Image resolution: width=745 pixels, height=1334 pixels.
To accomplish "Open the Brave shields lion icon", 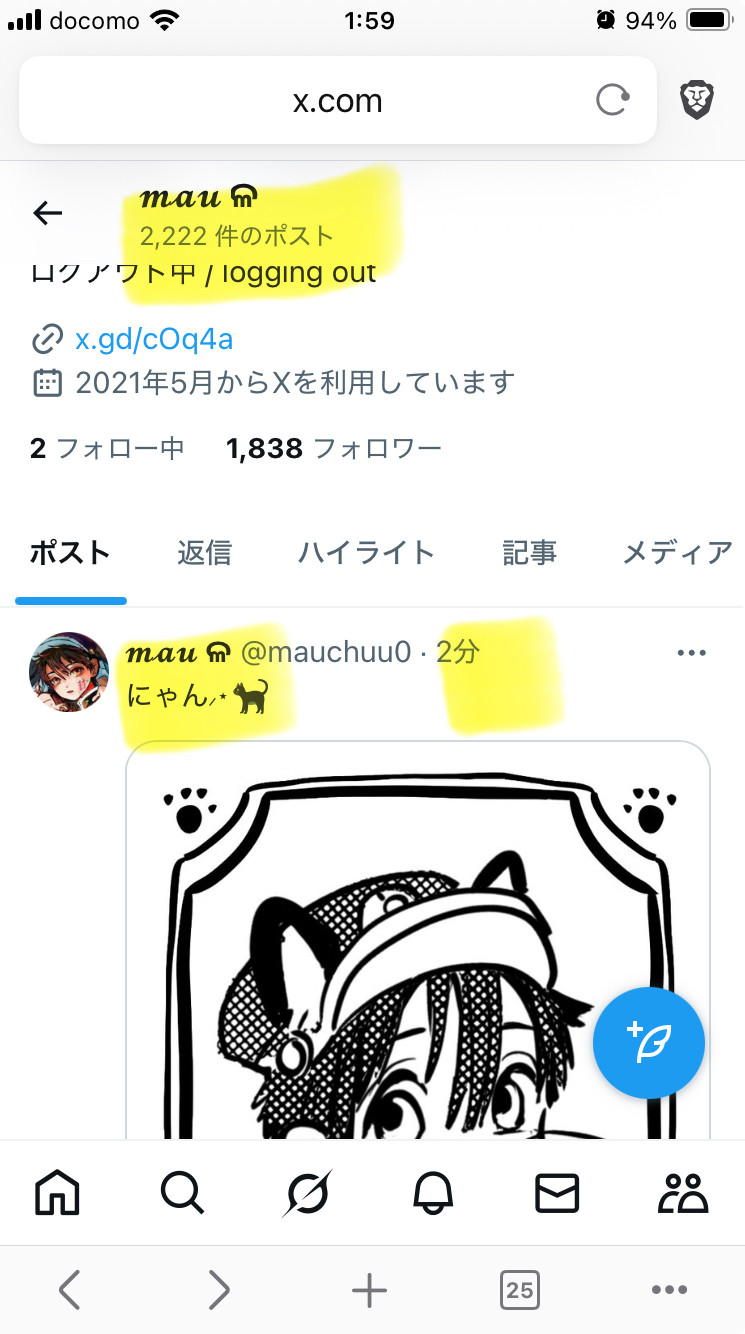I will point(697,101).
